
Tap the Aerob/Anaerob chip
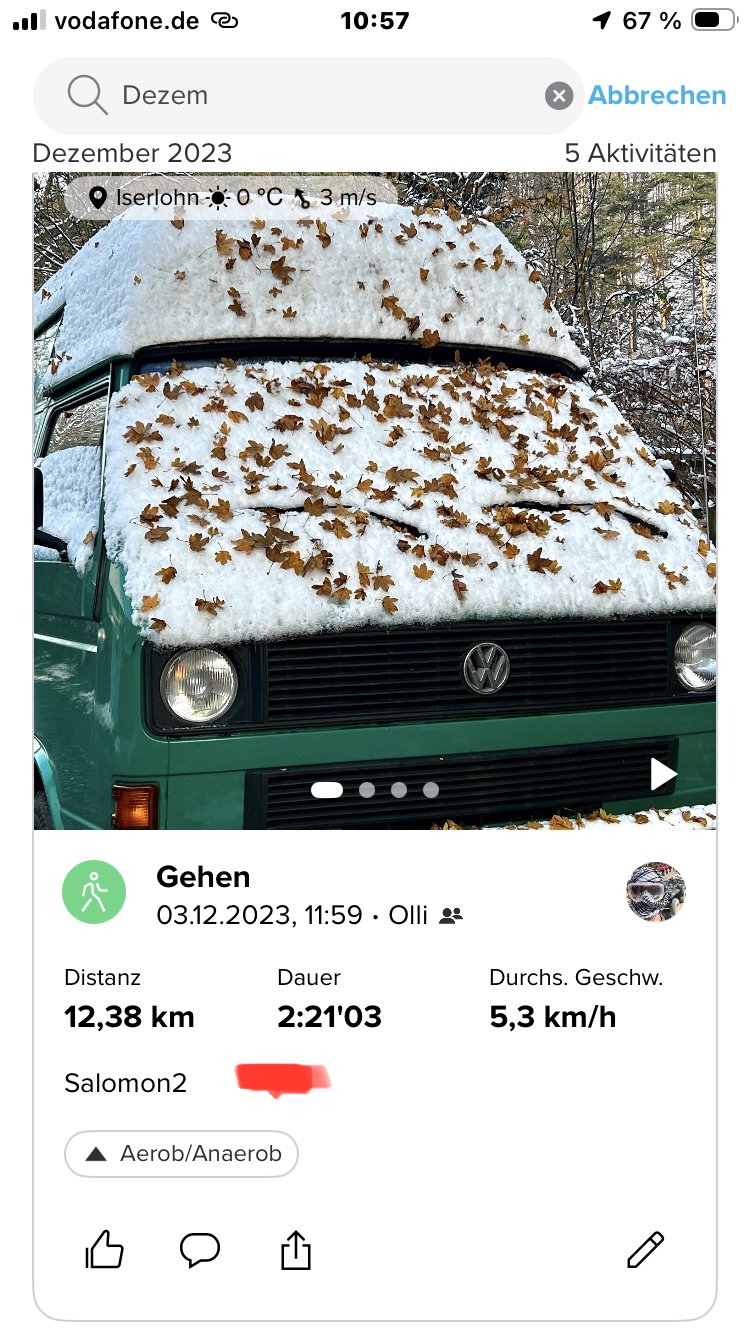click(181, 1154)
